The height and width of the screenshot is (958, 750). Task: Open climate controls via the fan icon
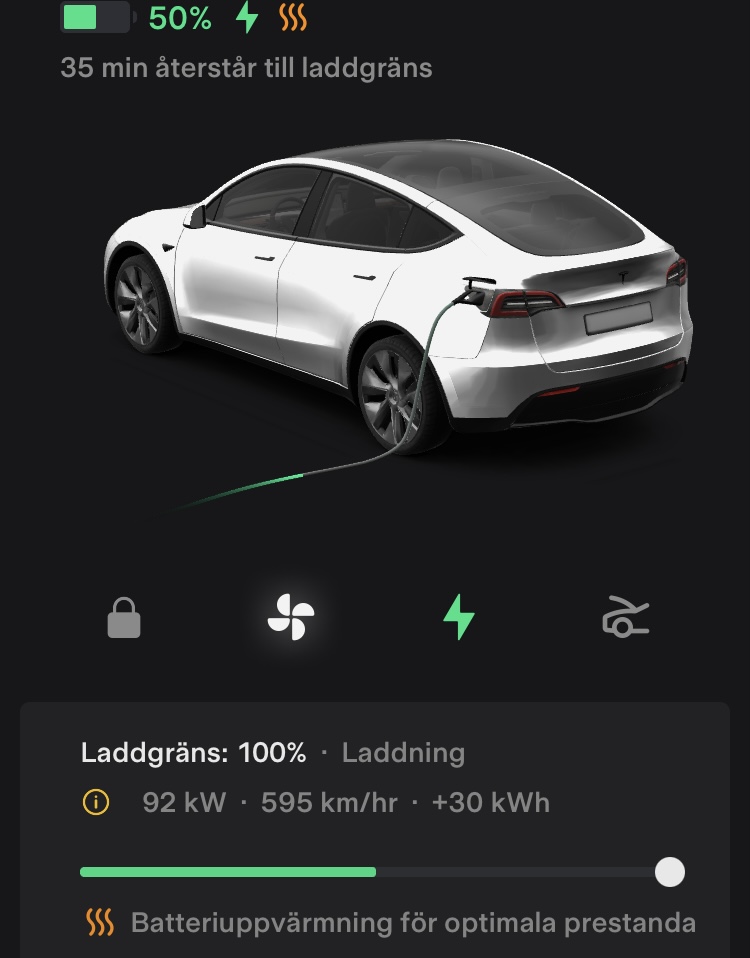pos(291,617)
